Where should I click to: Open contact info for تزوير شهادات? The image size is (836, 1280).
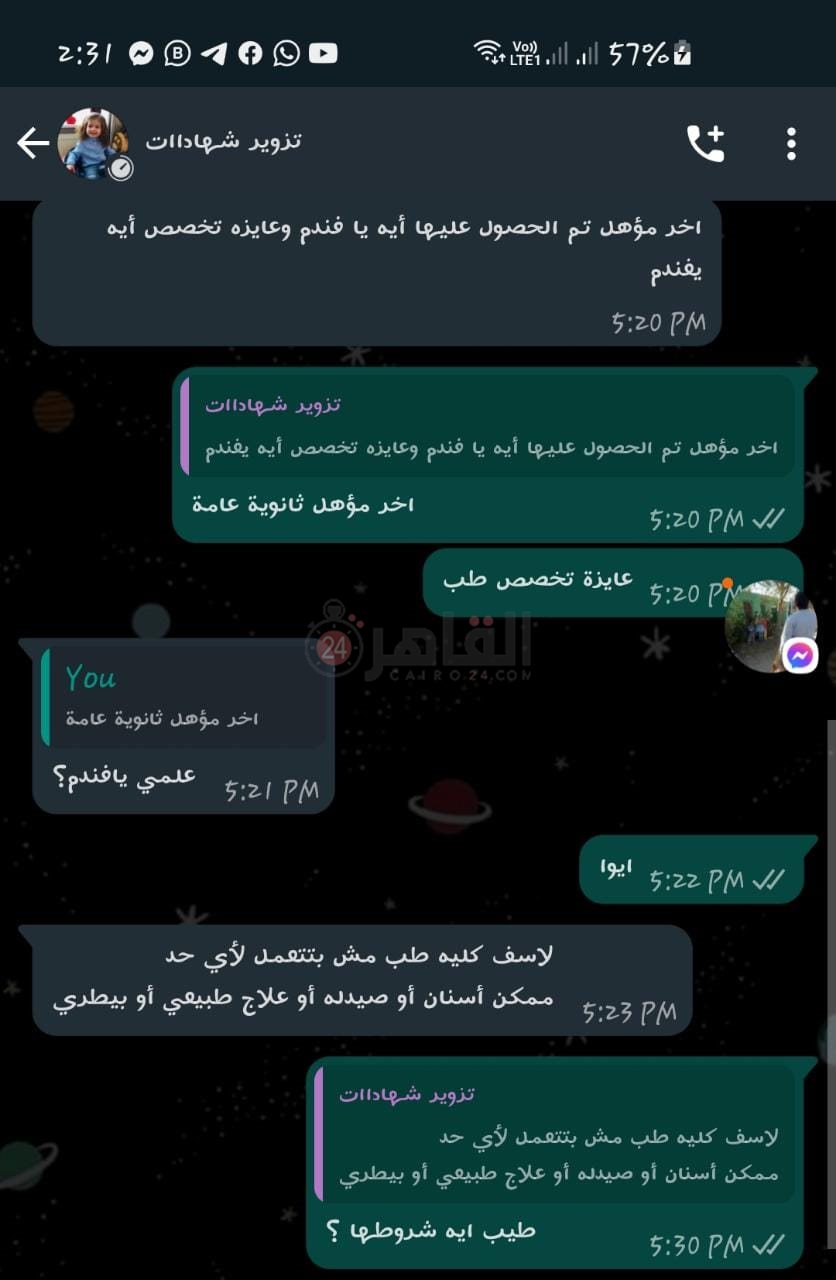coord(223,141)
